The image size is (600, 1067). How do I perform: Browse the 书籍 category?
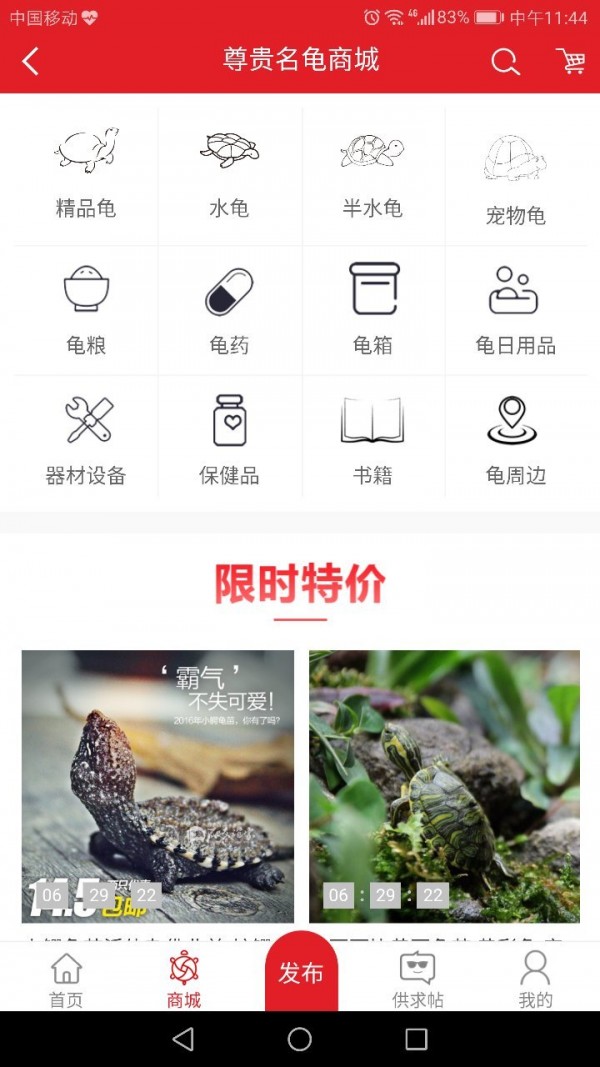(372, 440)
